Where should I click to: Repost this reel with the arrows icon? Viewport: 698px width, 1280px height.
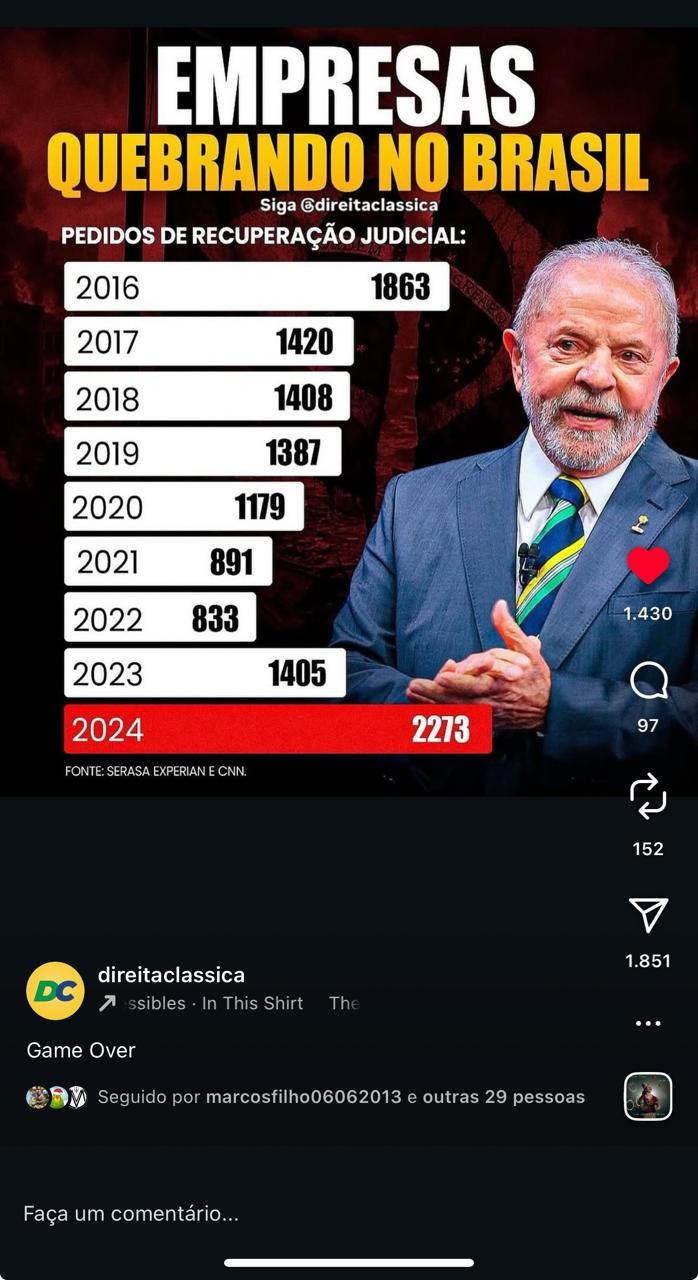pyautogui.click(x=648, y=797)
